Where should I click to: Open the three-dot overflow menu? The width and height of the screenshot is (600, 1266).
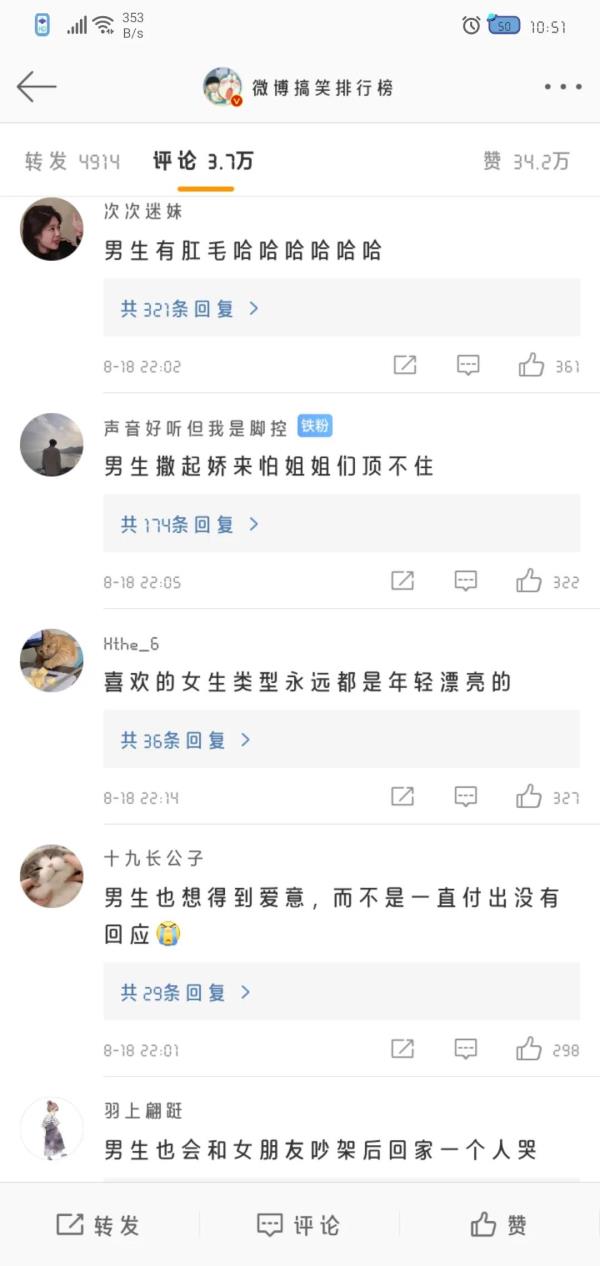(562, 87)
